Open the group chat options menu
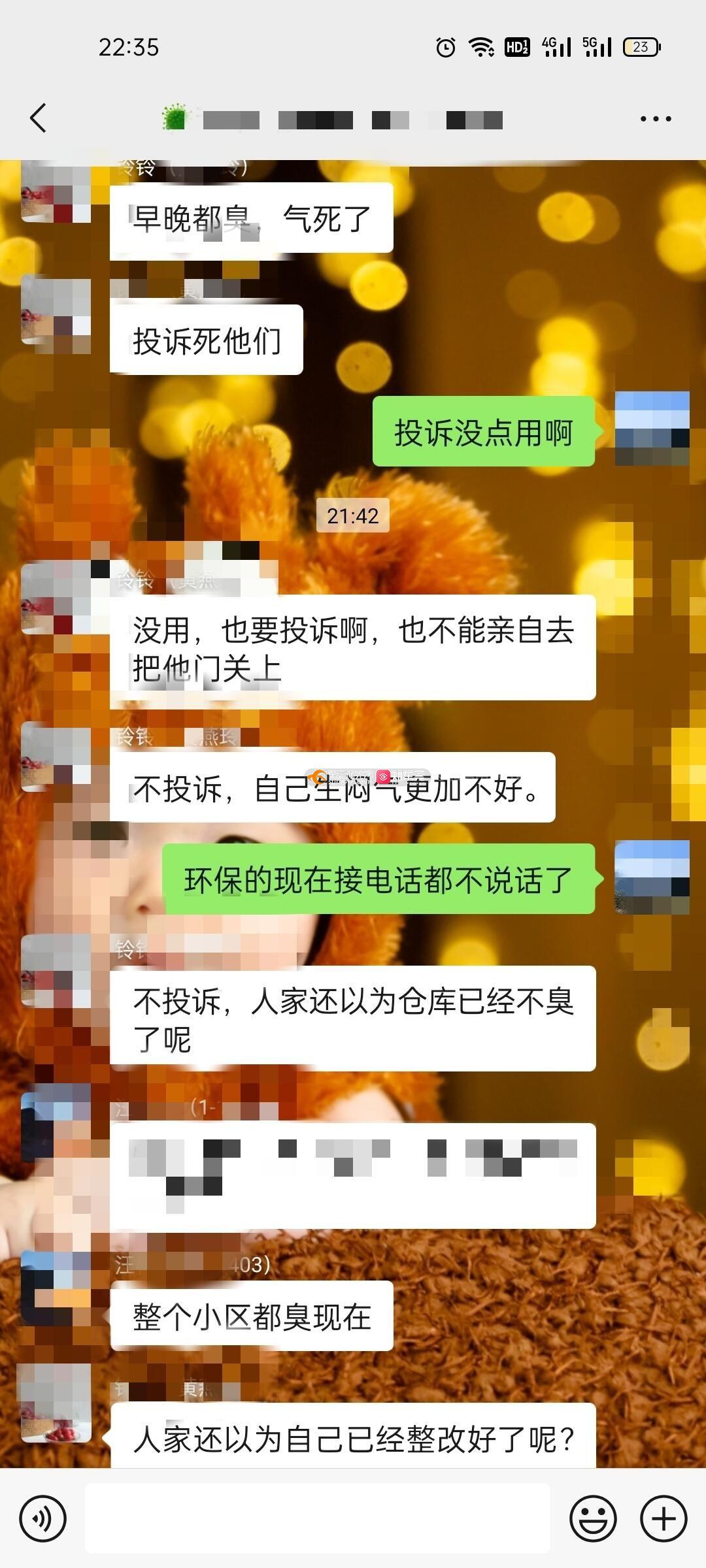This screenshot has width=706, height=1568. click(x=655, y=119)
